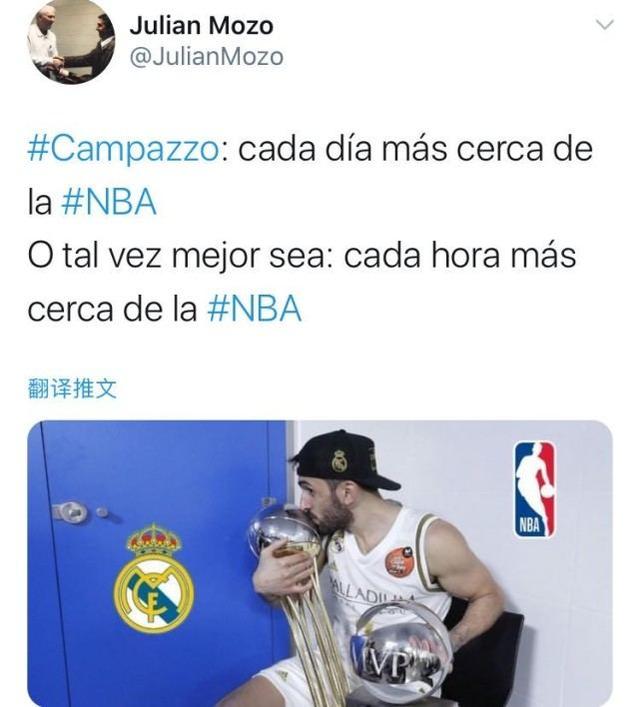The image size is (640, 707).
Task: Open the tweet options chevron
Action: coord(604,25)
